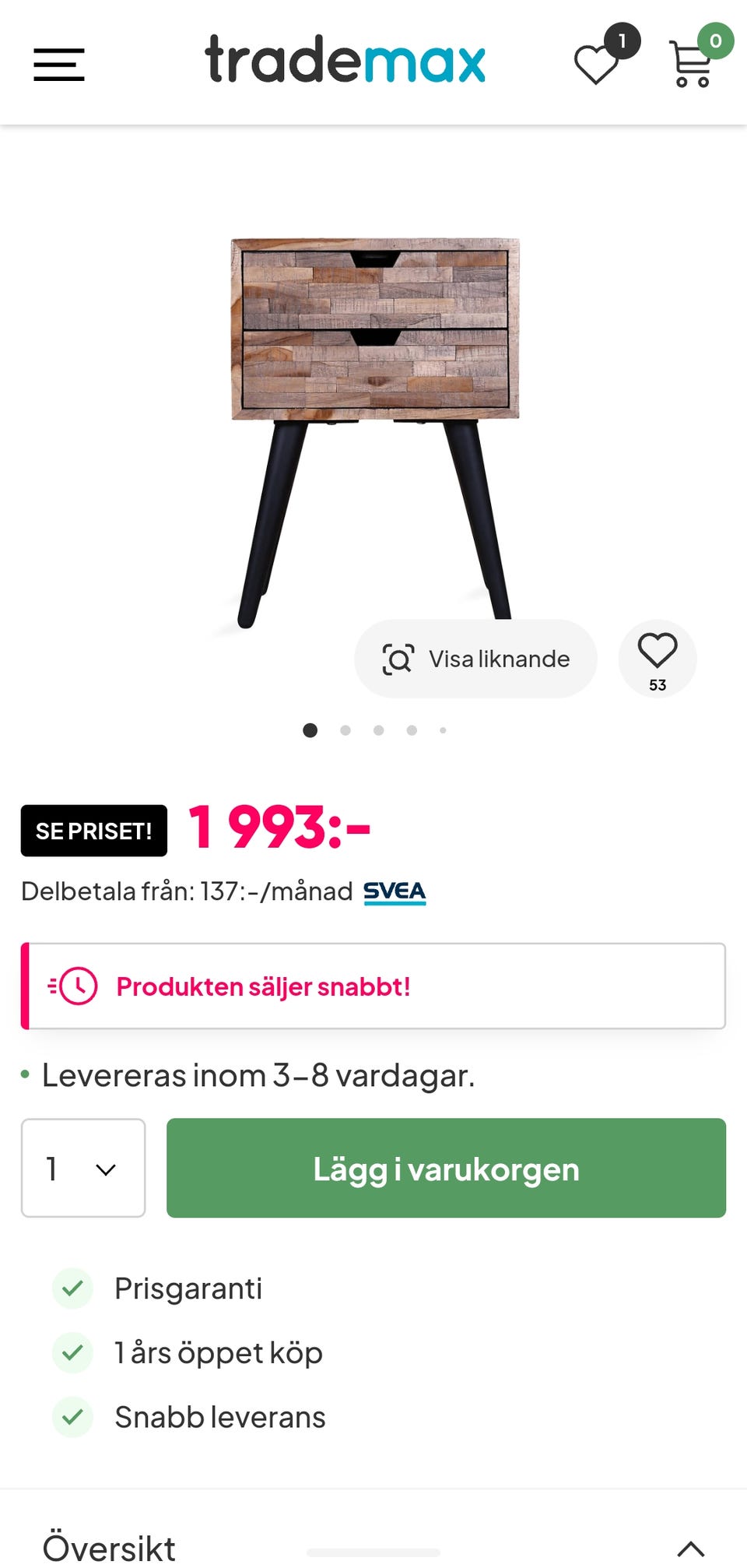Viewport: 747px width, 1568px height.
Task: Click the clock icon next to 'Produkten säljer snabbt!'
Action: [x=79, y=986]
